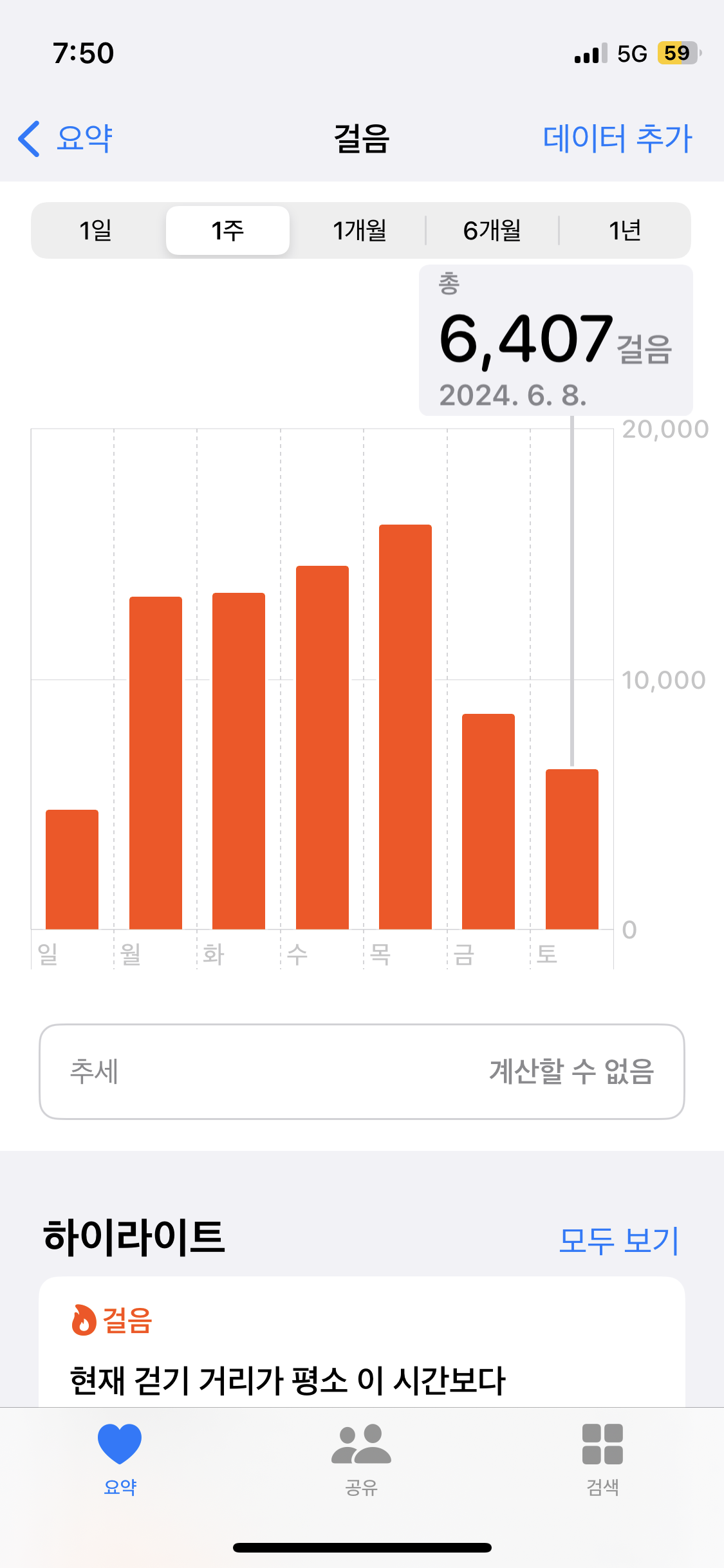This screenshot has width=724, height=1568.
Task: Select the 금 (Friday) bar
Action: 488,821
